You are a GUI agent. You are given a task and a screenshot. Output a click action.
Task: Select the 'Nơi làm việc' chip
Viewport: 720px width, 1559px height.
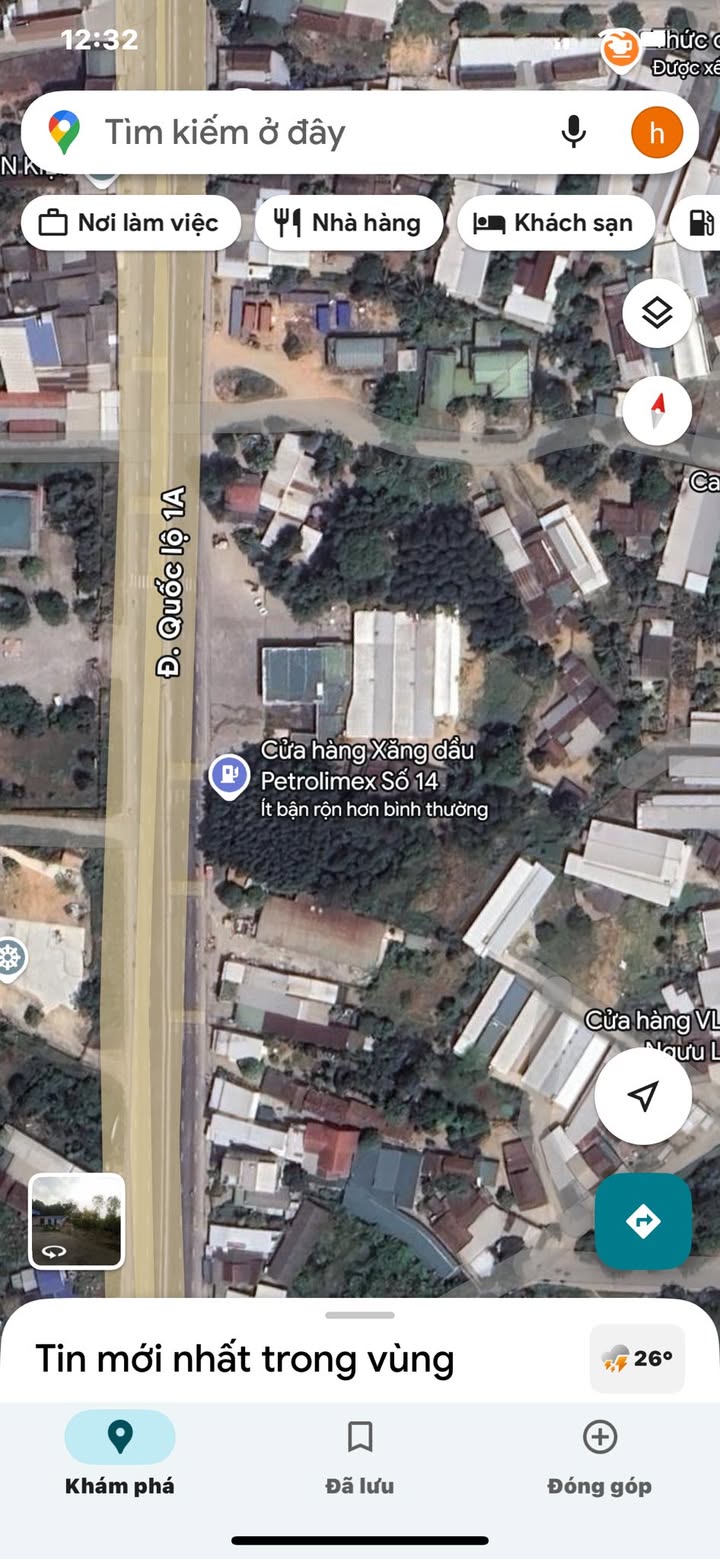click(130, 223)
